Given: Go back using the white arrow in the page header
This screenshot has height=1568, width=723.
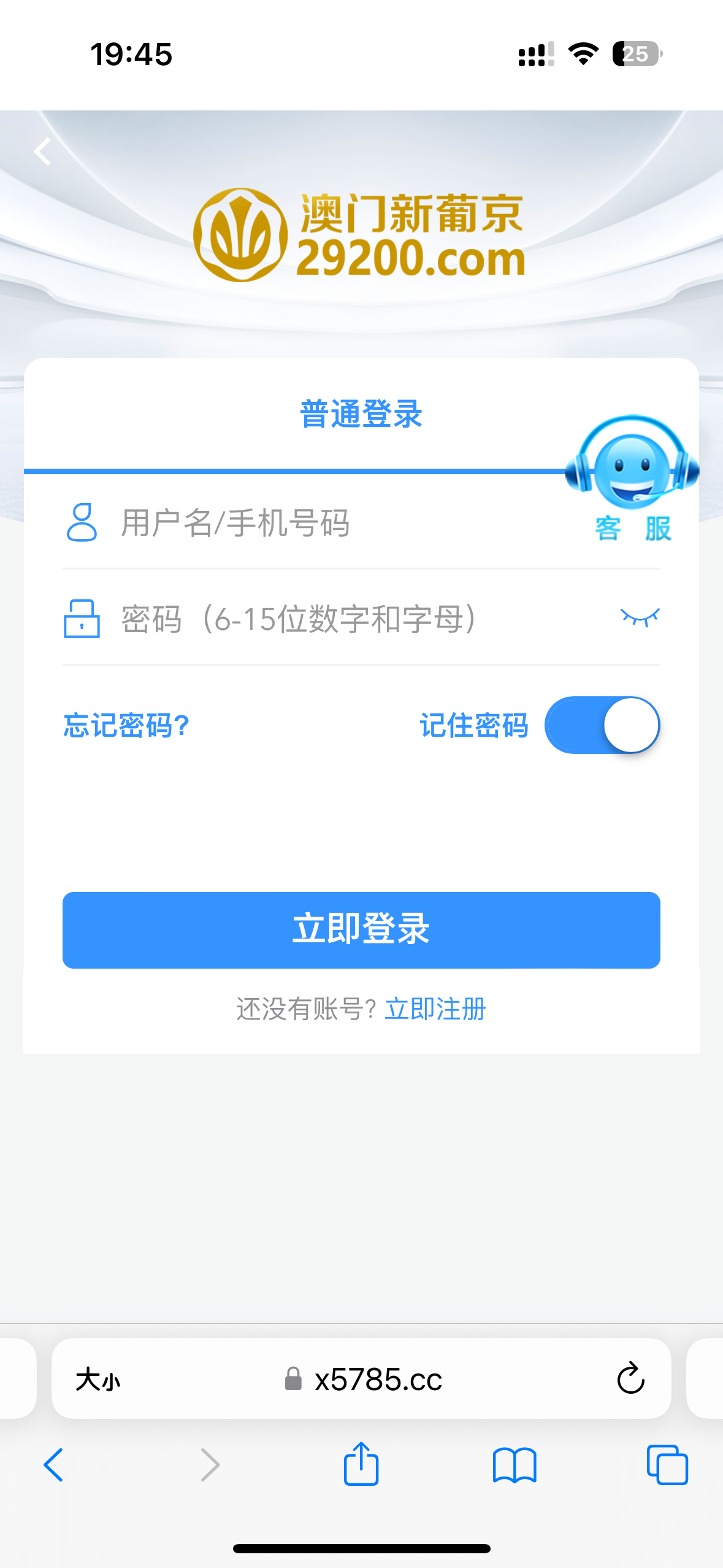Looking at the screenshot, I should coord(42,152).
